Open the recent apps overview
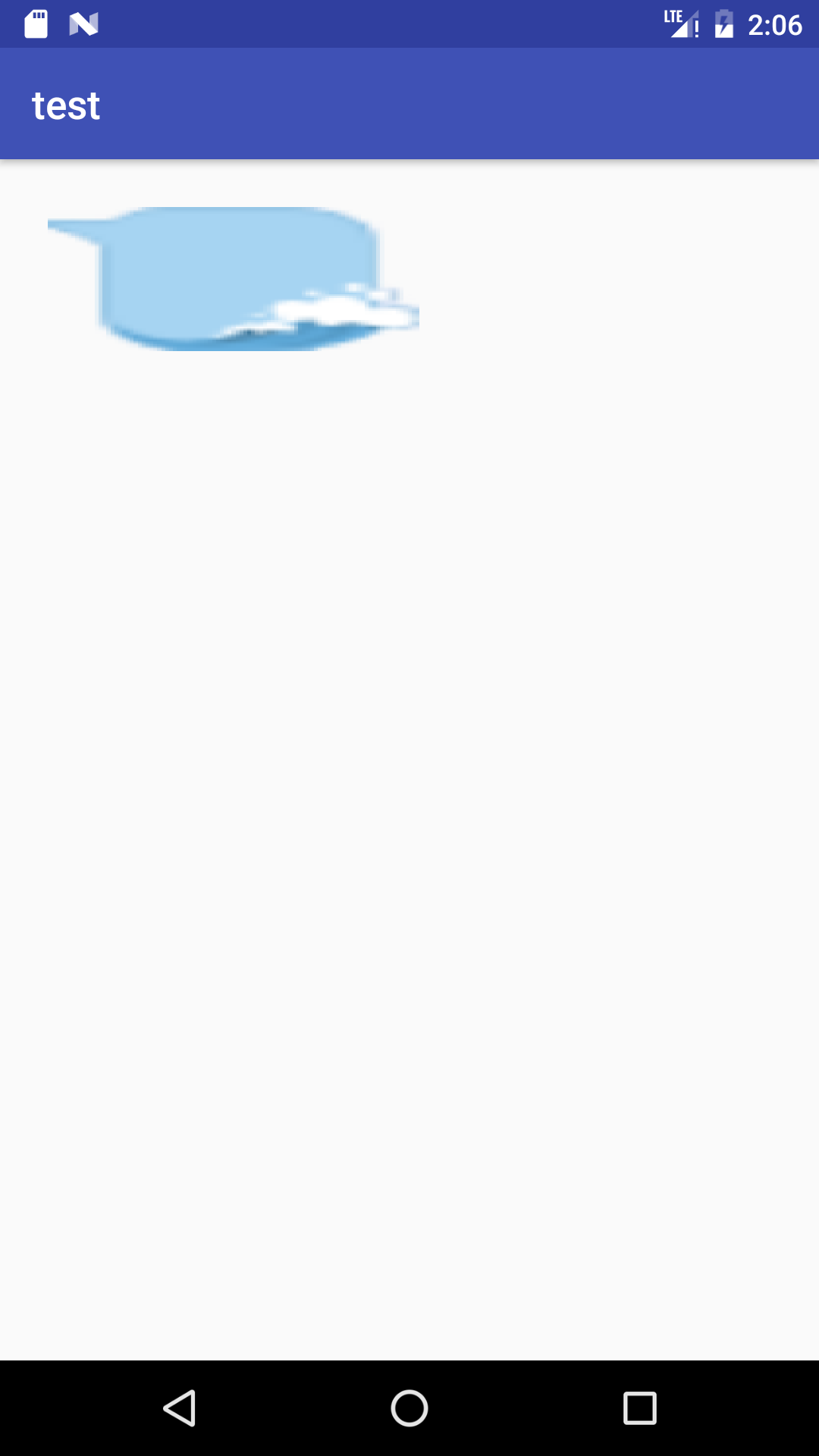819x1456 pixels. [639, 1408]
